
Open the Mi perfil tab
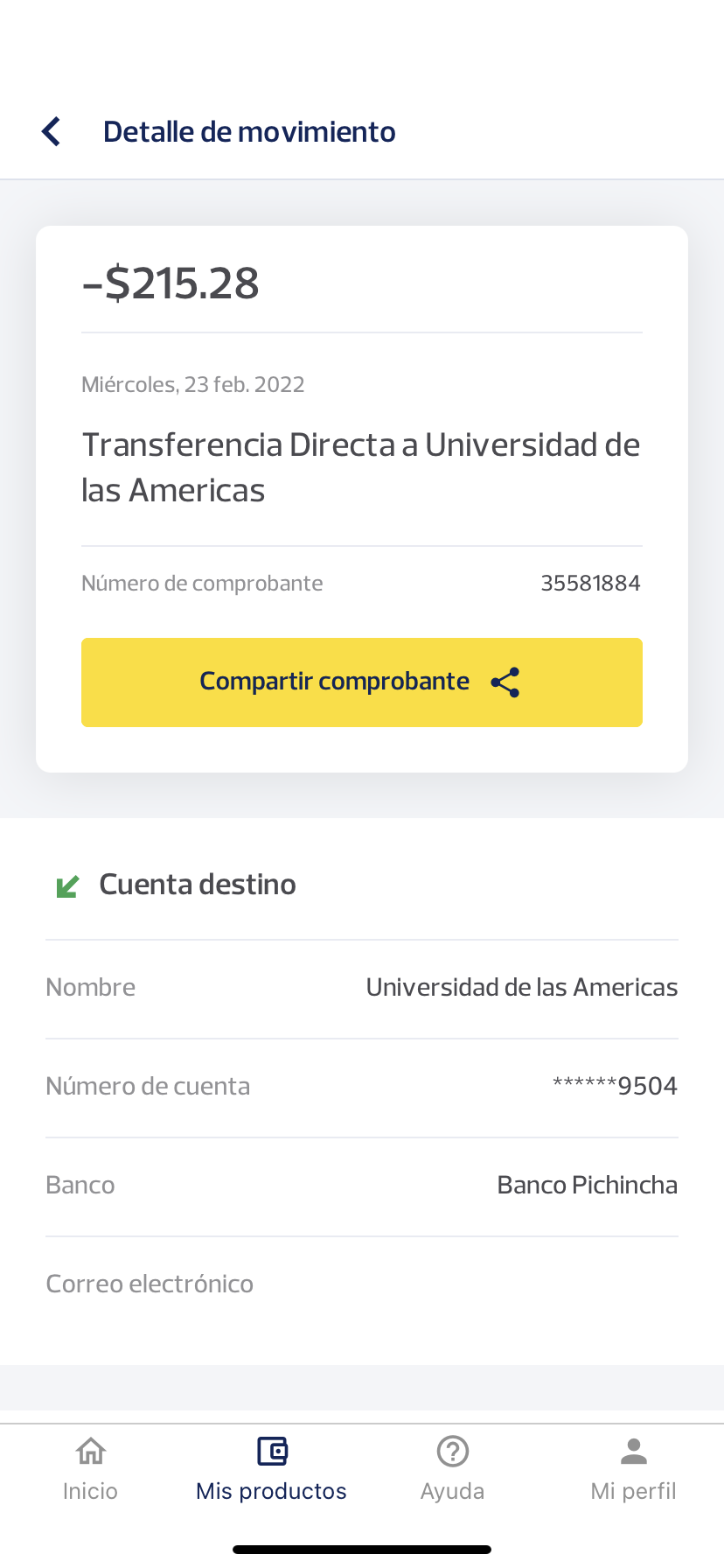(x=633, y=1467)
